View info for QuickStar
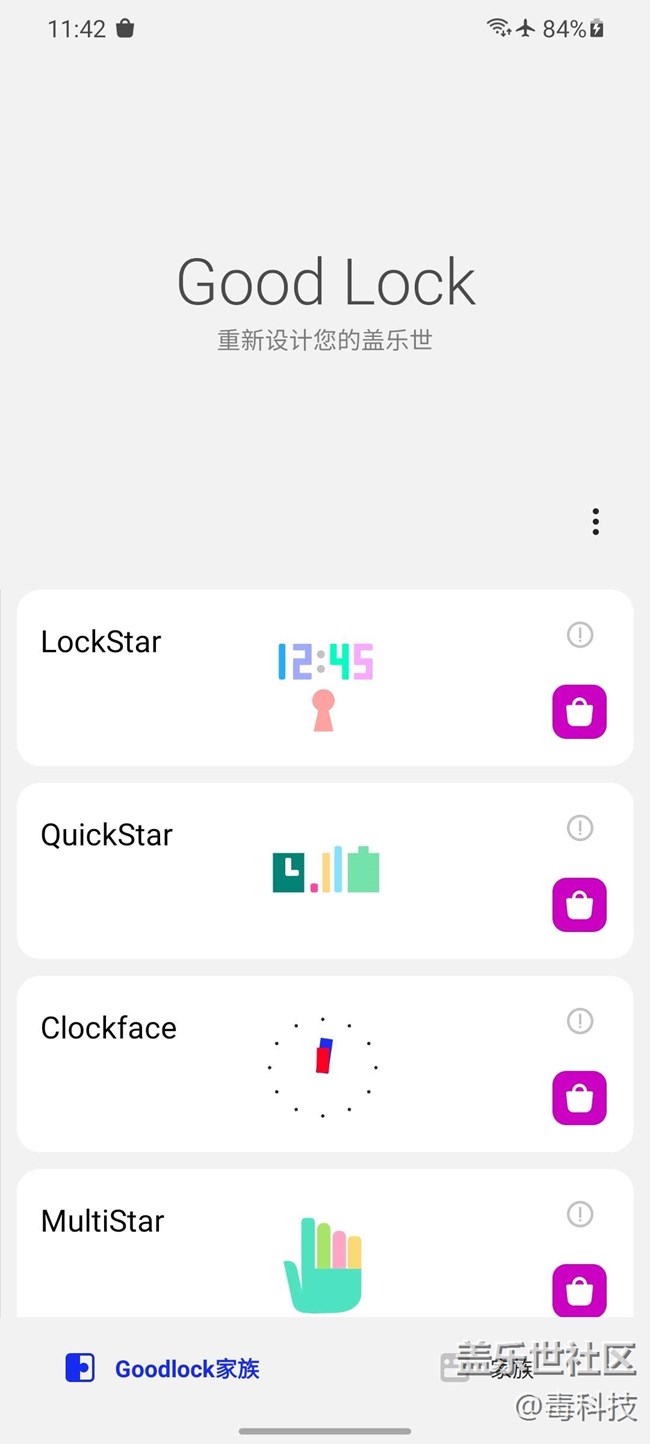The height and width of the screenshot is (1444, 650). [x=580, y=828]
